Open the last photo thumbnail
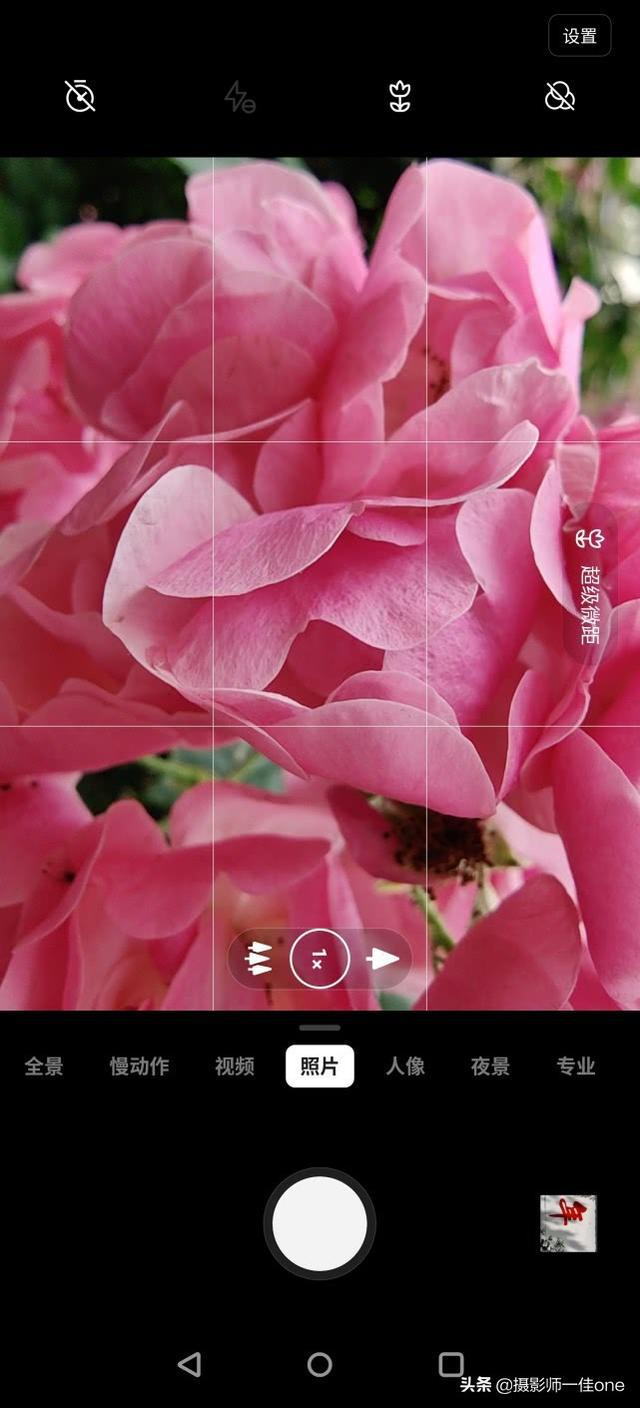Image resolution: width=640 pixels, height=1408 pixels. pyautogui.click(x=568, y=1223)
